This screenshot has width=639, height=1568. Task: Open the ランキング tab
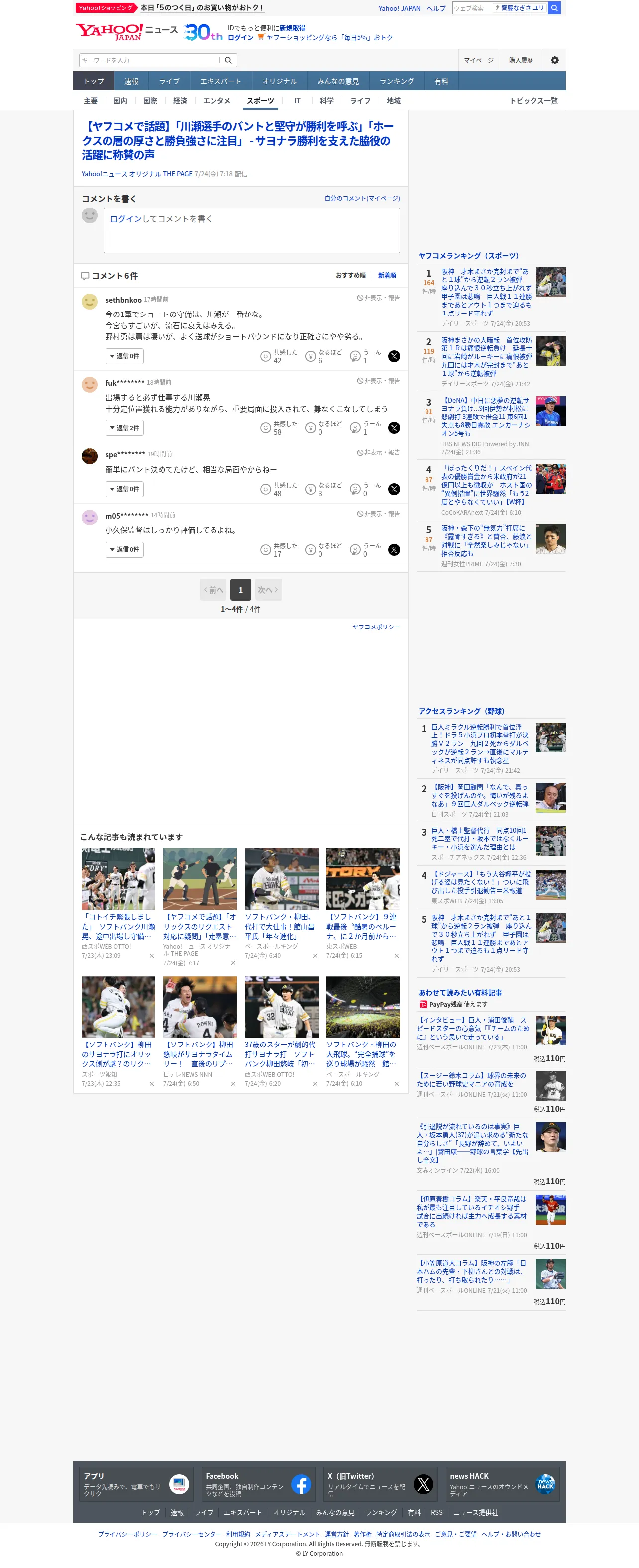396,81
